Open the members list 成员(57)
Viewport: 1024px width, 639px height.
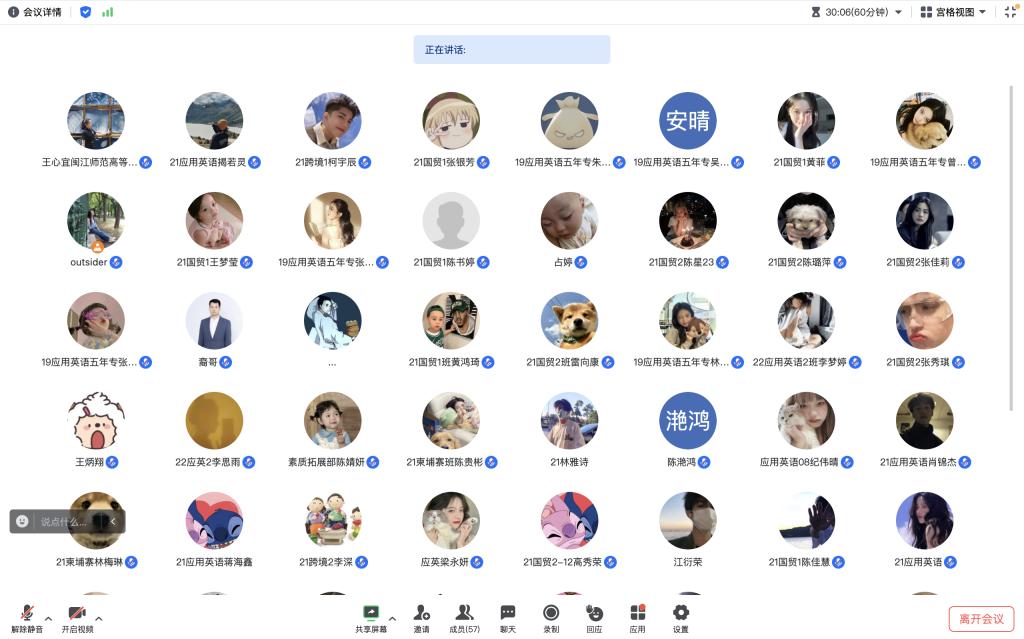click(x=464, y=616)
